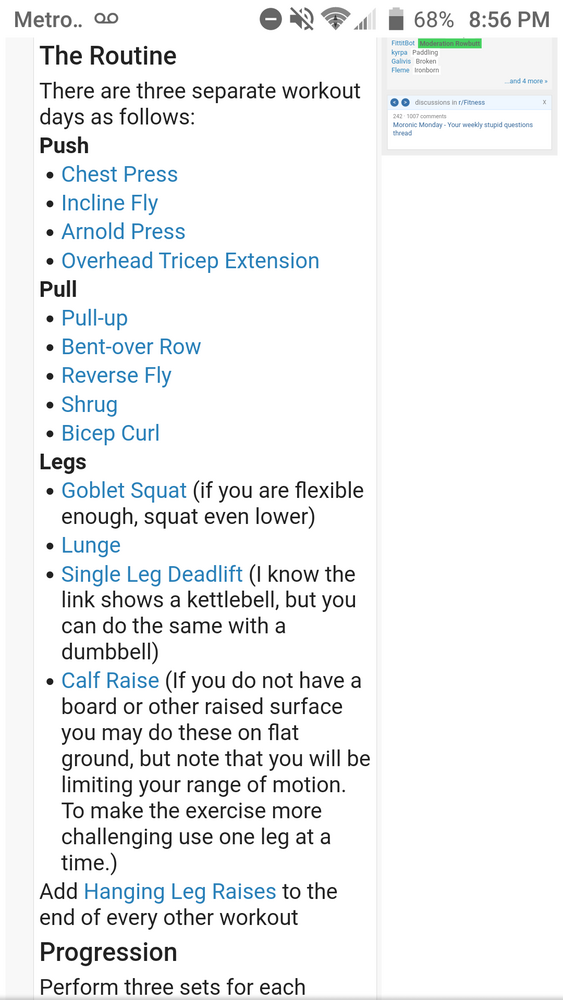Image resolution: width=563 pixels, height=1000 pixels.
Task: Show the "...and 4 more" moderators
Action: 525,81
